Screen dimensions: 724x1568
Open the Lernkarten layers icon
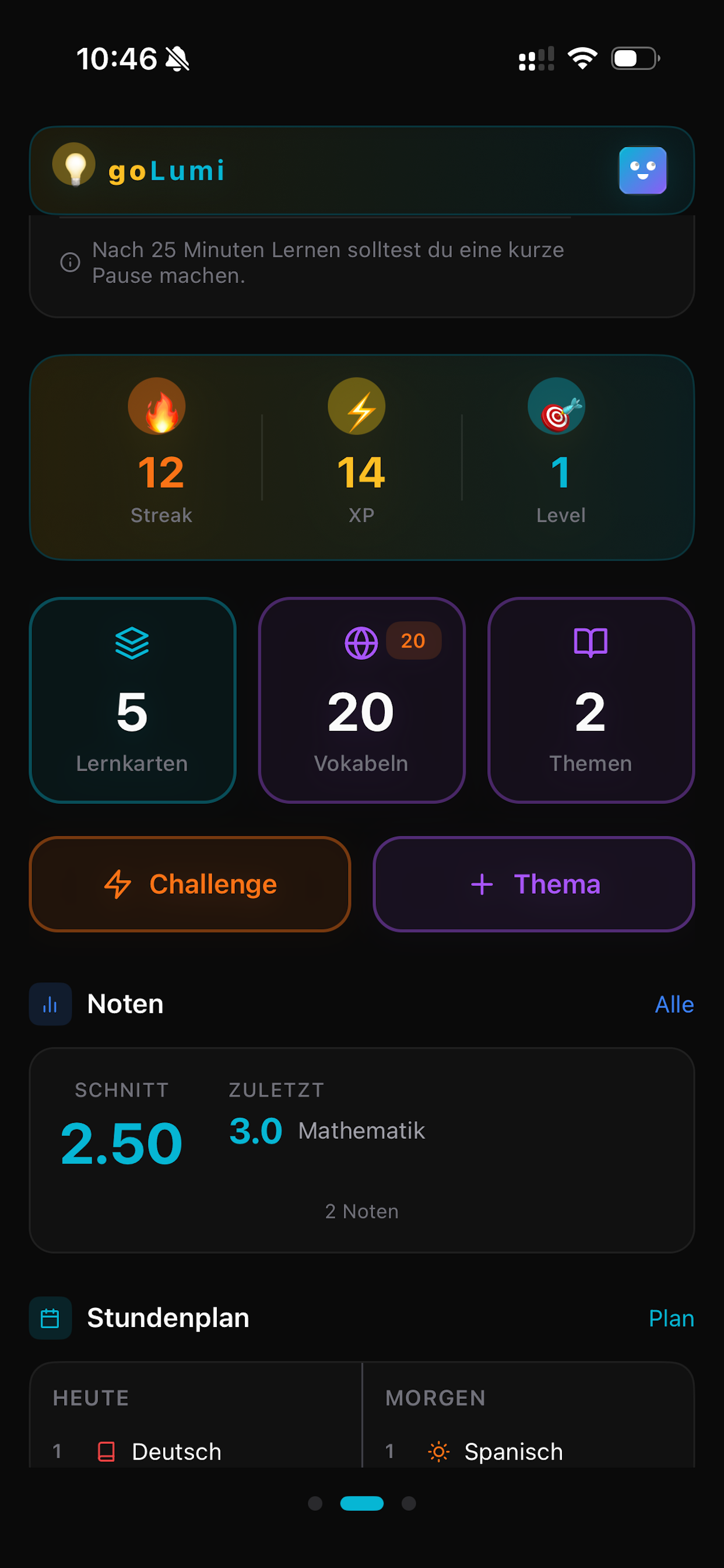[x=132, y=643]
